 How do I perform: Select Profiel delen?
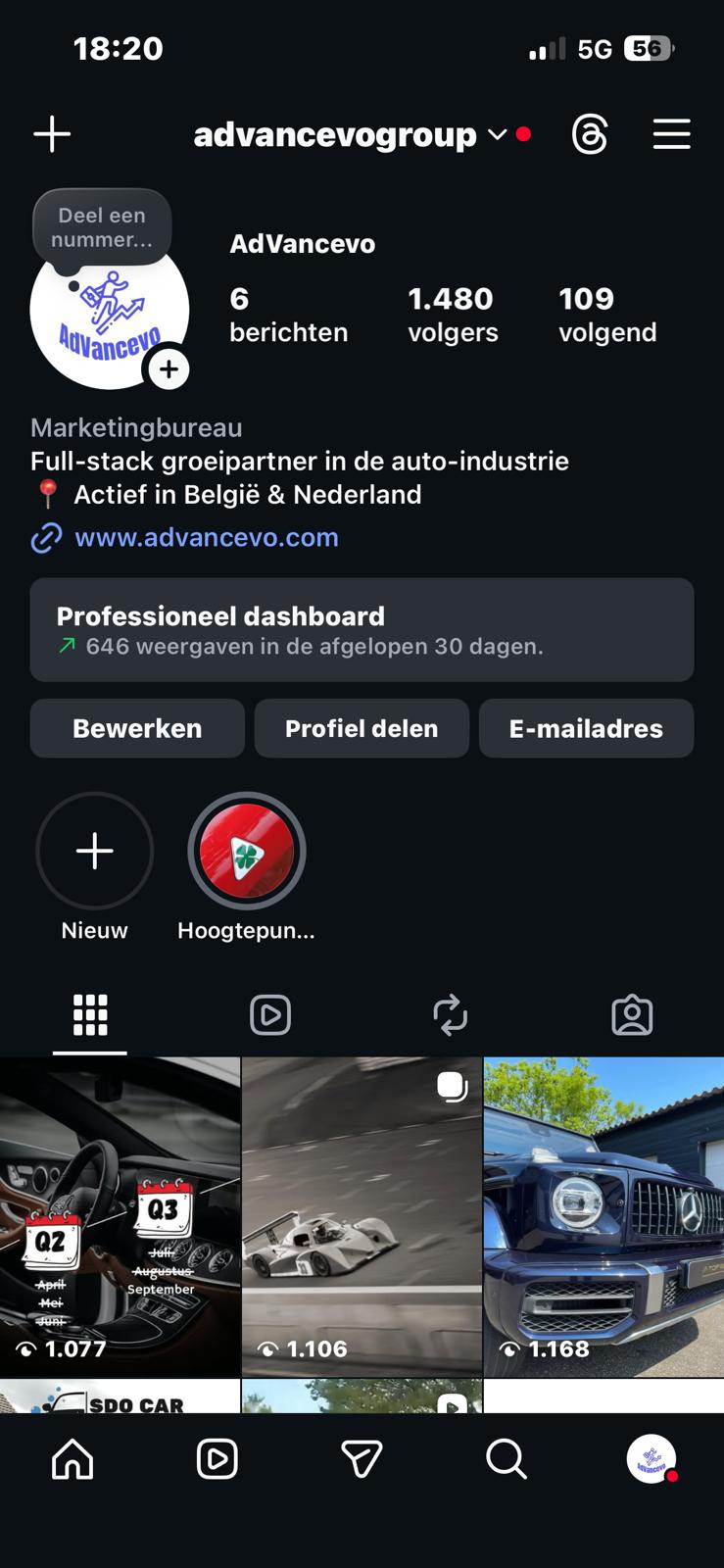[x=362, y=728]
